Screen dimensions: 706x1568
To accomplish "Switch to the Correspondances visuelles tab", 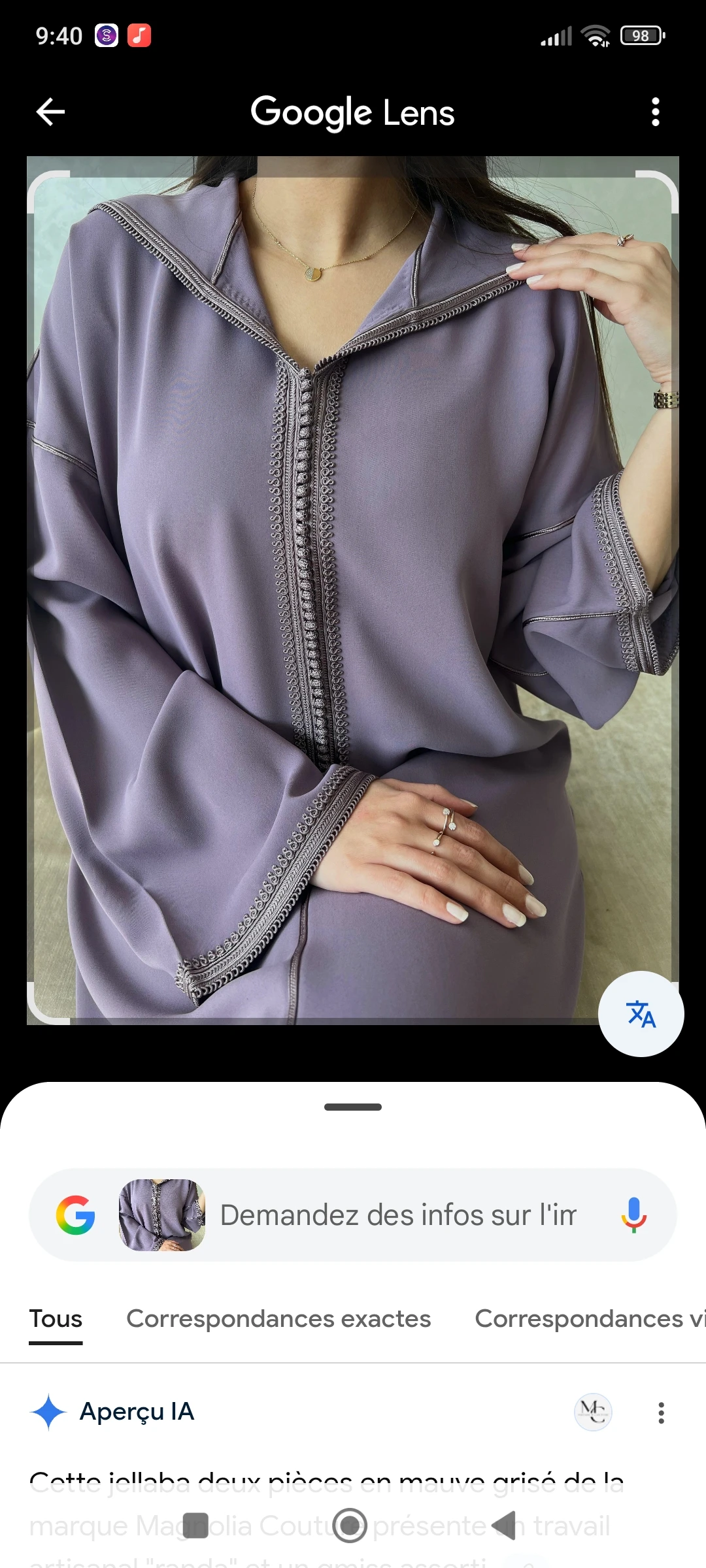I will coord(588,1319).
